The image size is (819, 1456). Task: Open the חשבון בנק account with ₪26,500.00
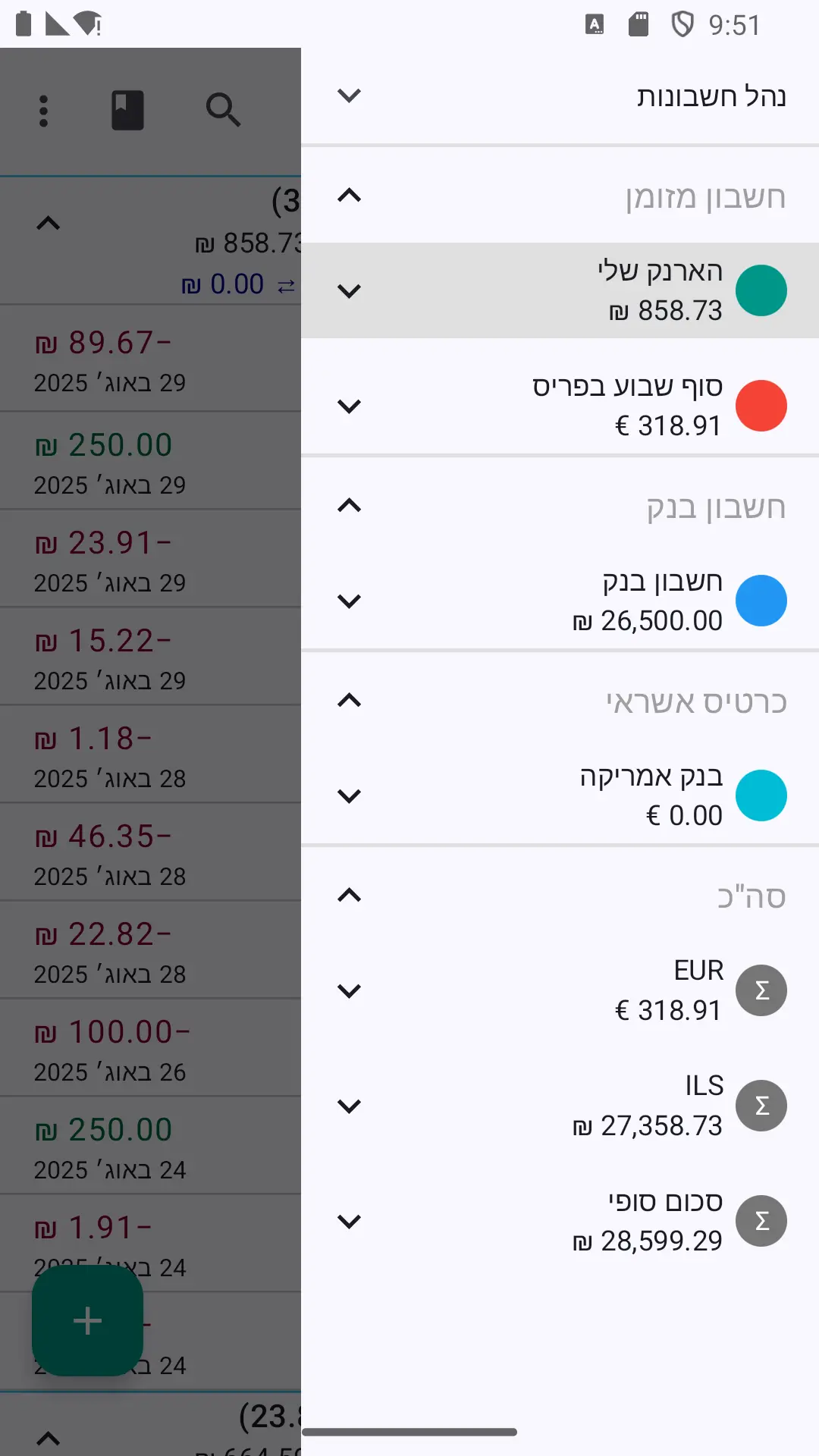point(560,601)
